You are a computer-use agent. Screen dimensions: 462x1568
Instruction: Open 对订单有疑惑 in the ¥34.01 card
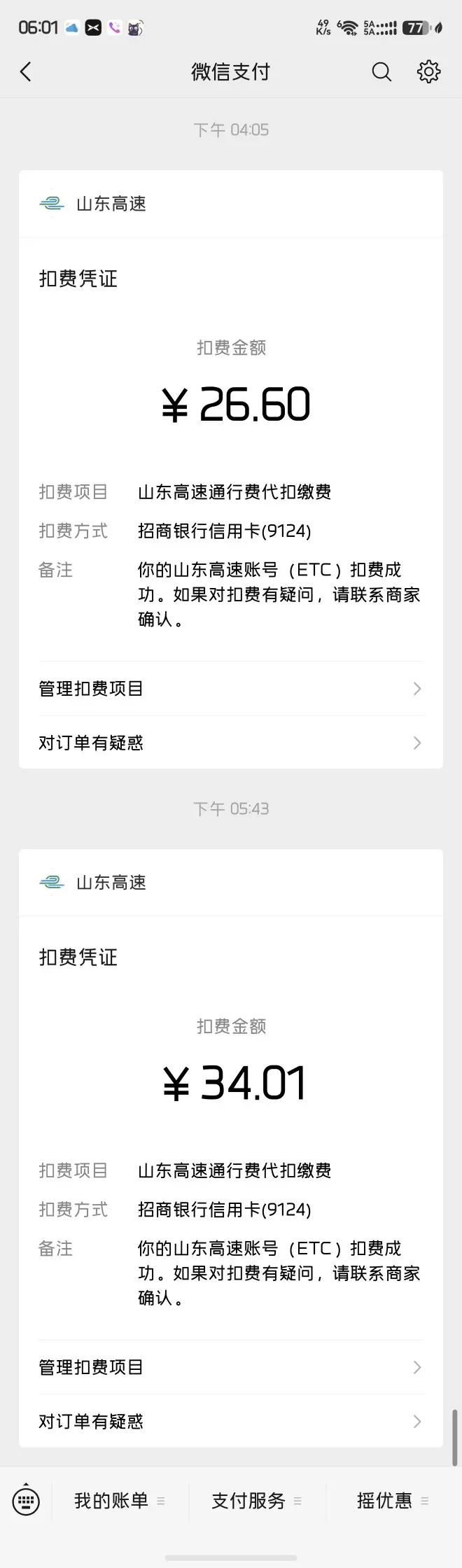pos(231,1421)
